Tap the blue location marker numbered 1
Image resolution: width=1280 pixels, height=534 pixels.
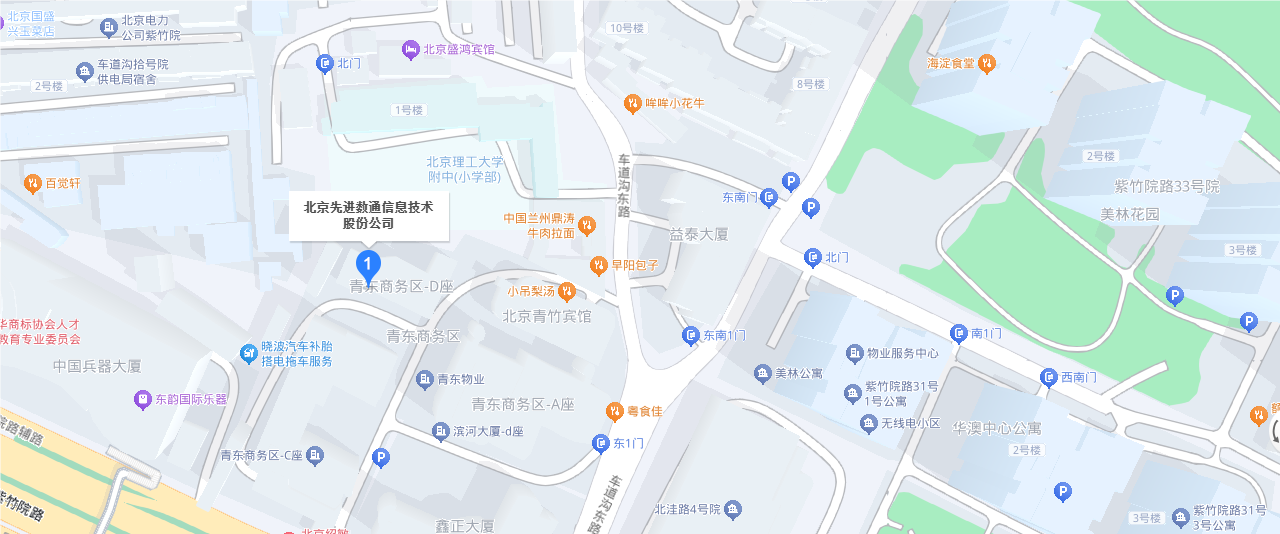click(369, 266)
